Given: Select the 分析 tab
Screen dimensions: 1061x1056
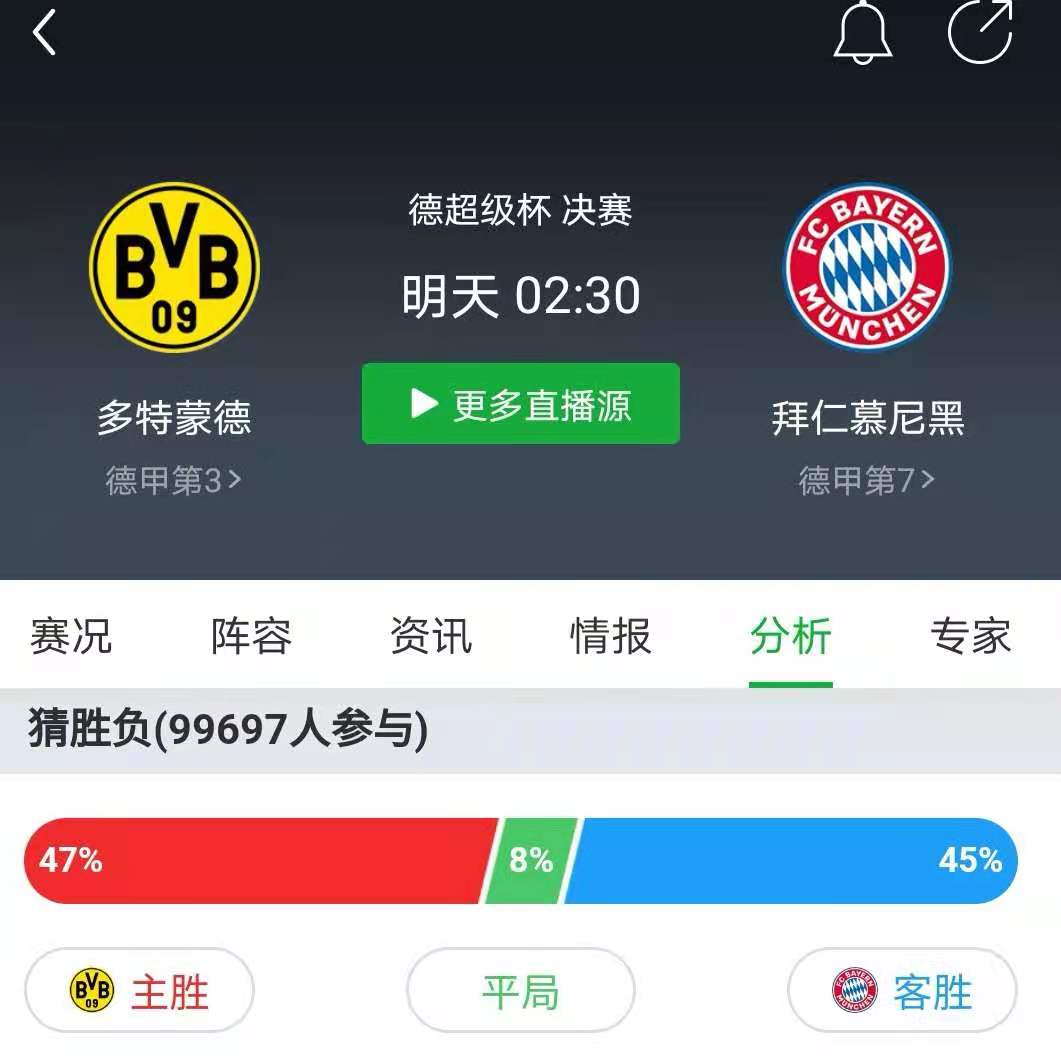Looking at the screenshot, I should tap(791, 636).
